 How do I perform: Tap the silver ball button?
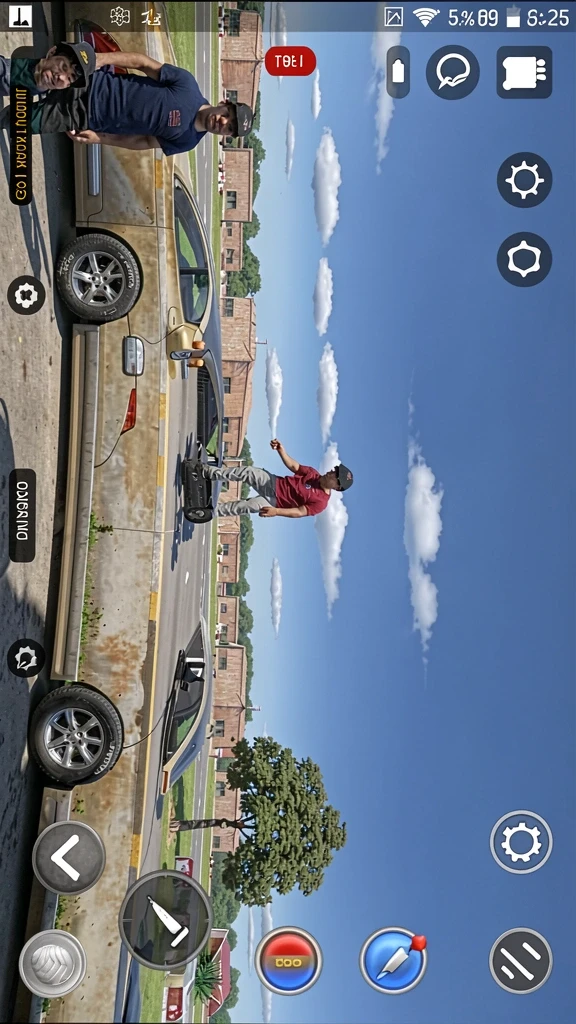pyautogui.click(x=52, y=963)
